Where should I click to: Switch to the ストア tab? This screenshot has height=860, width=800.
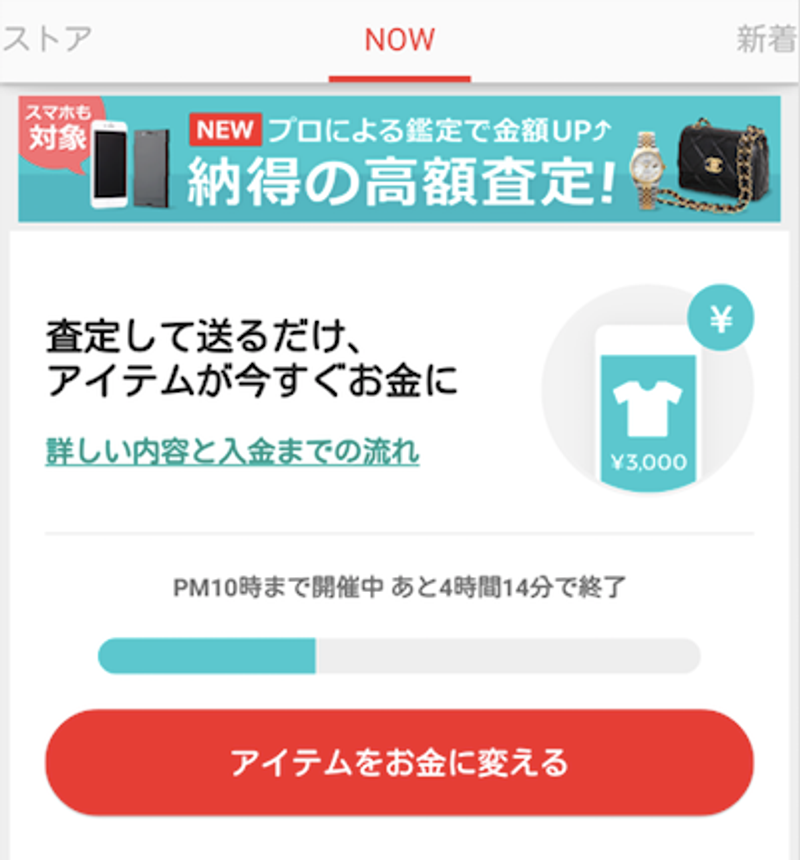pos(45,37)
